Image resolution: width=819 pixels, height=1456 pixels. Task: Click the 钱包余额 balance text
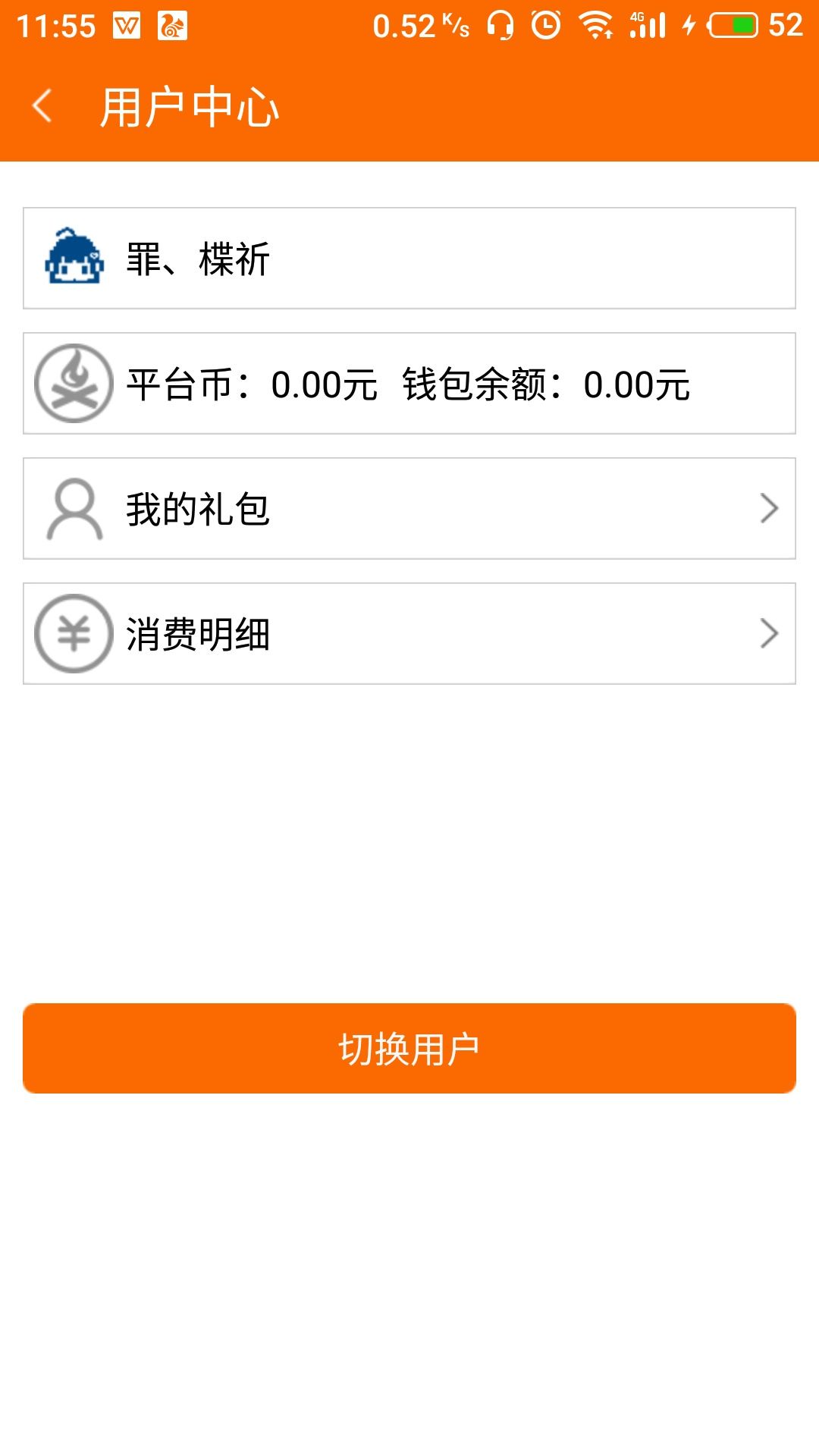(x=546, y=385)
